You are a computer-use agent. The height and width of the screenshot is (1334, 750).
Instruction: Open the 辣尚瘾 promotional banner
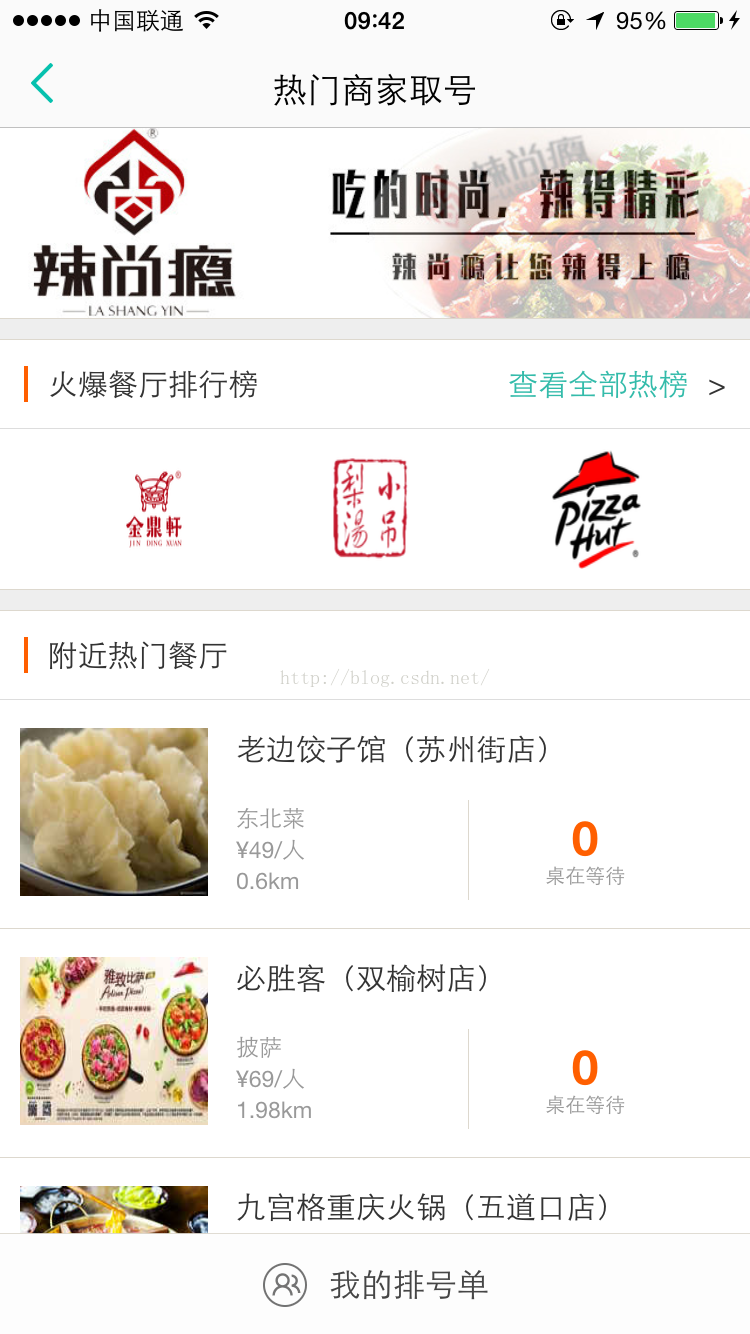click(x=375, y=223)
